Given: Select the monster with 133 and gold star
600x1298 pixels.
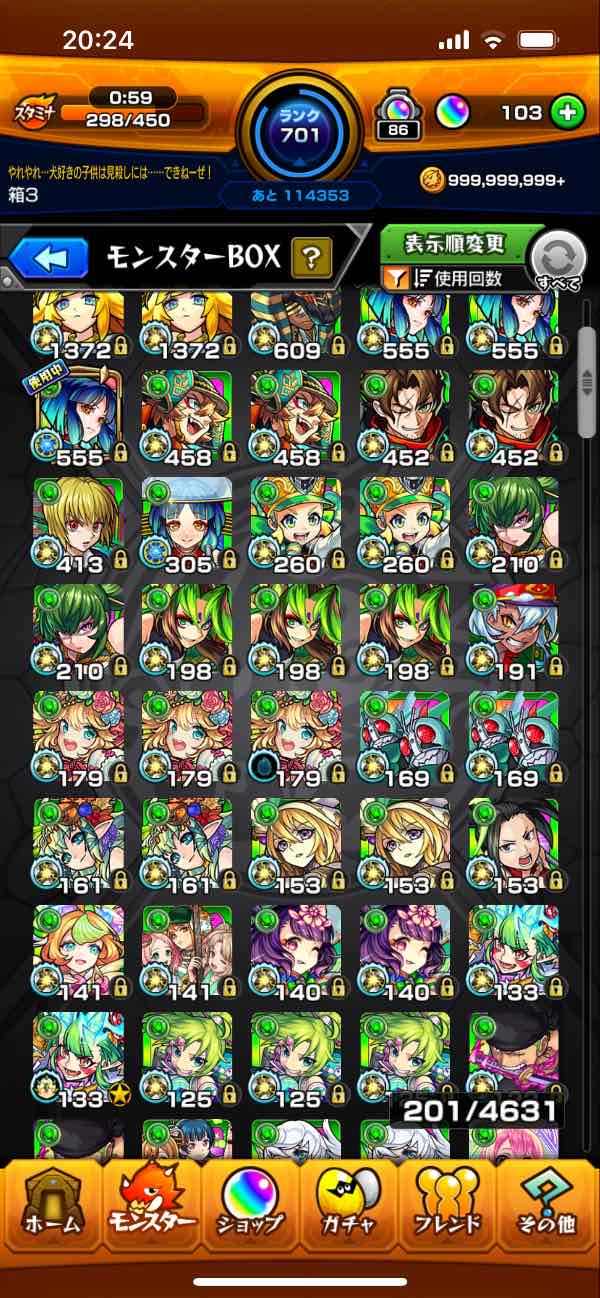Looking at the screenshot, I should (x=78, y=1060).
